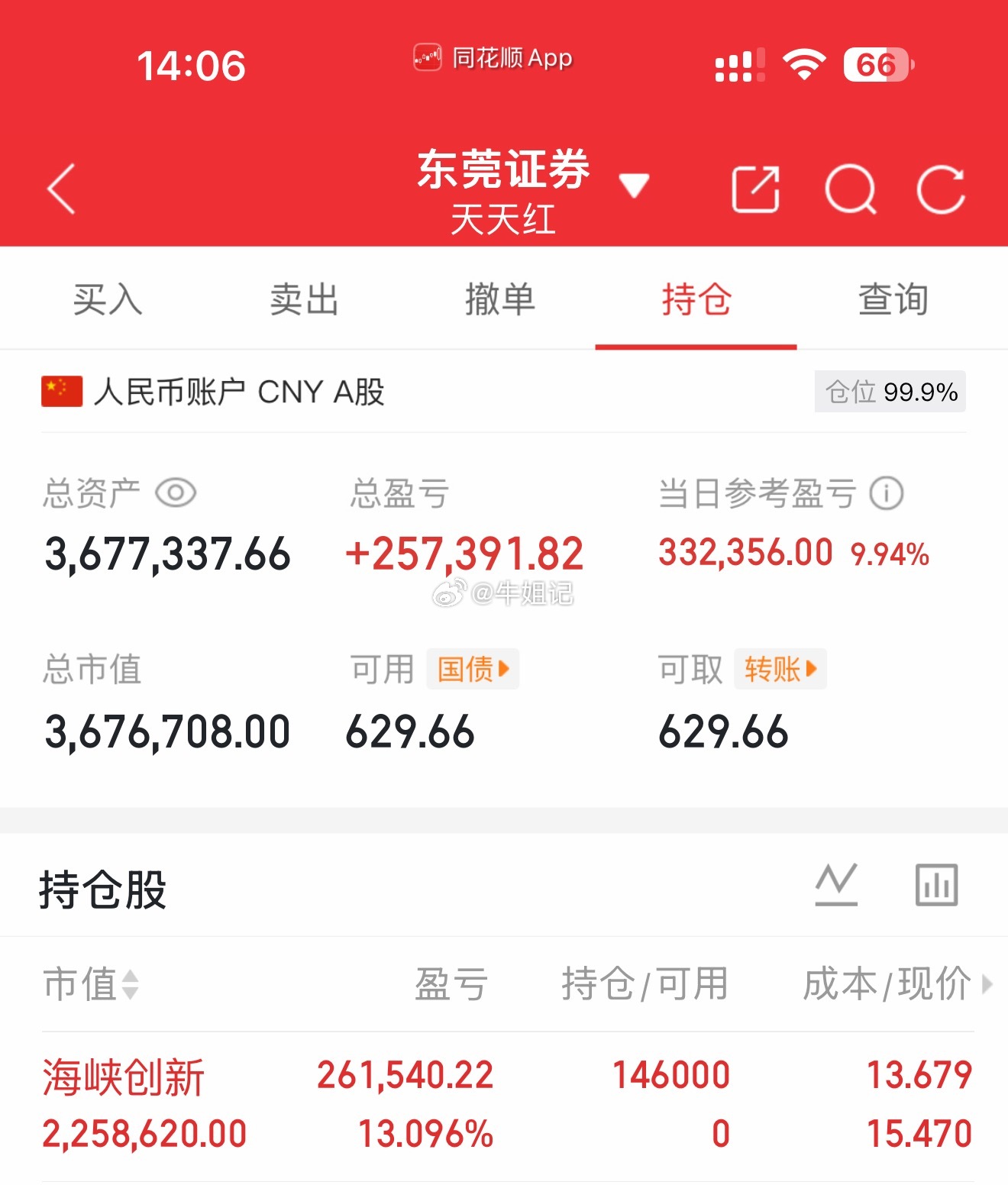Expand the 转账 option next to 可取
The image size is (1008, 1185).
point(780,668)
